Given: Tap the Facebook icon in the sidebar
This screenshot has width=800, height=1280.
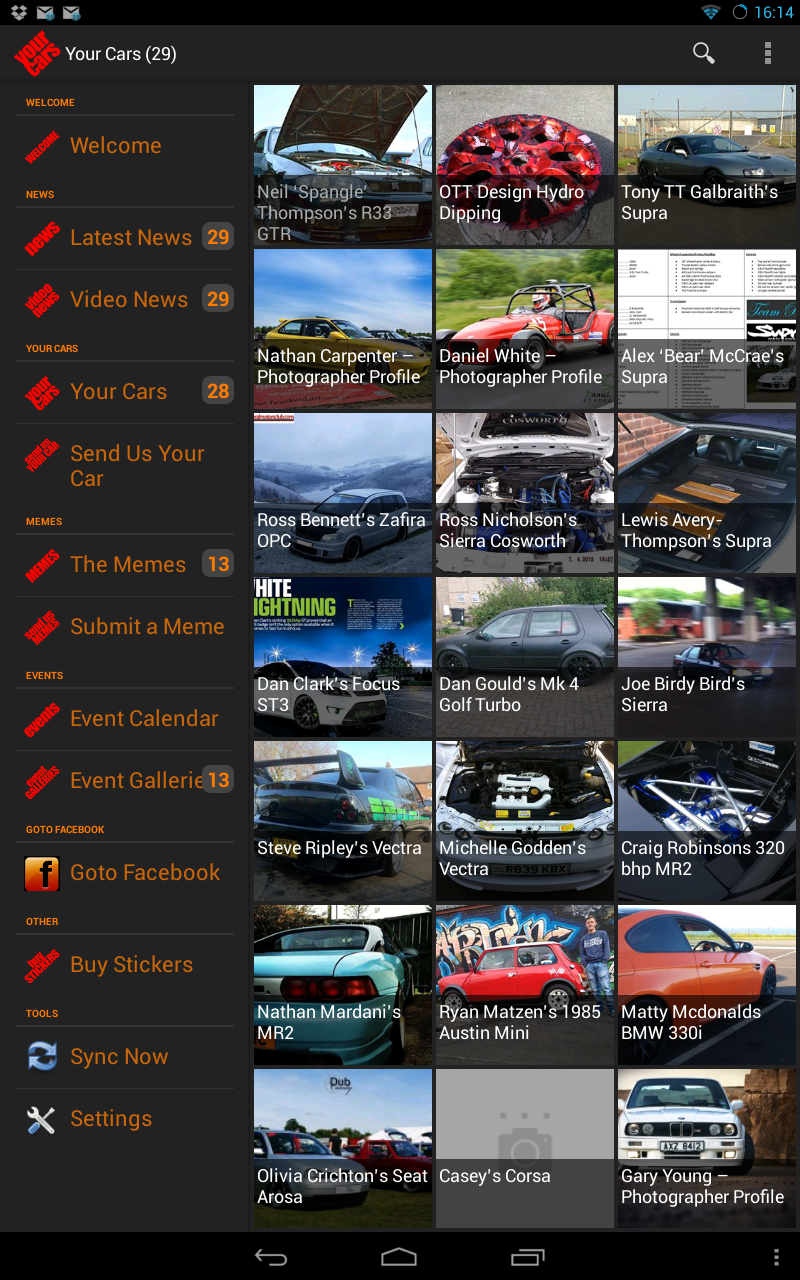Looking at the screenshot, I should 42,873.
